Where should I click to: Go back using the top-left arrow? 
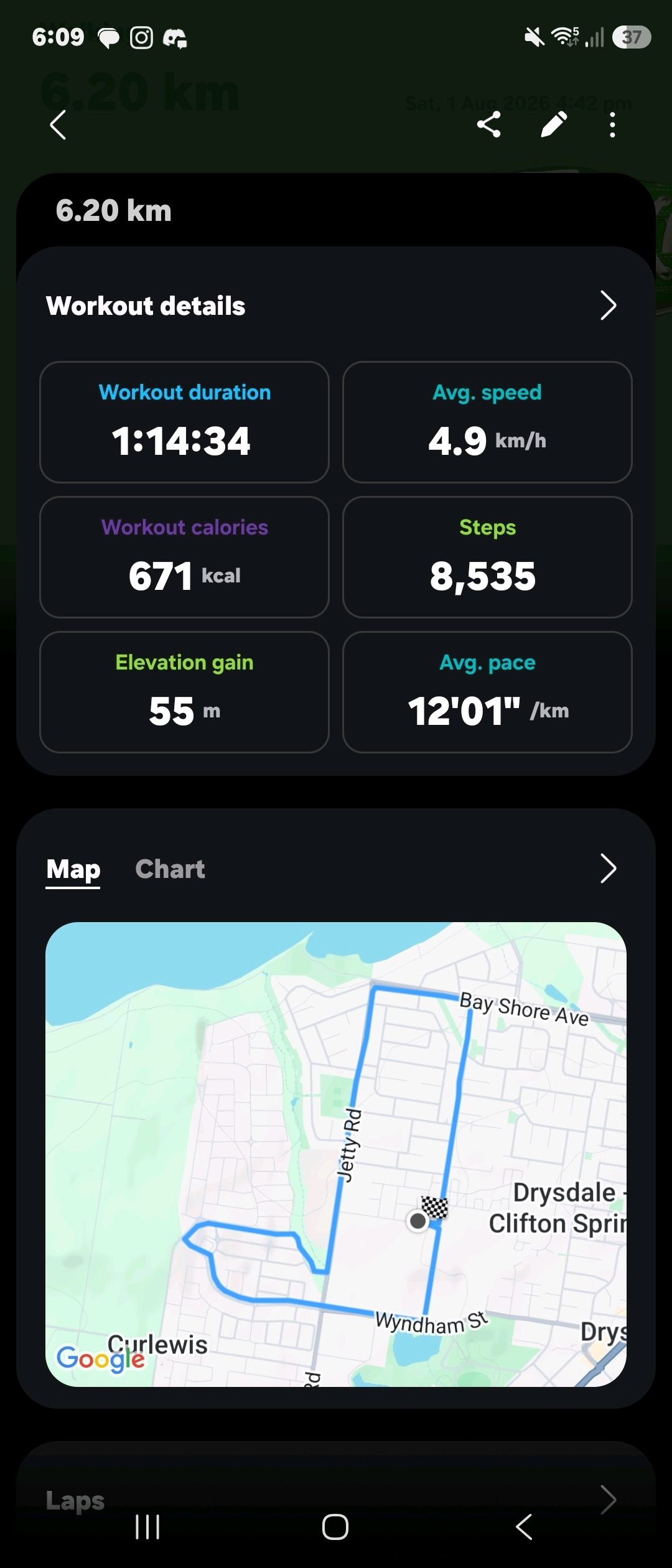[58, 125]
